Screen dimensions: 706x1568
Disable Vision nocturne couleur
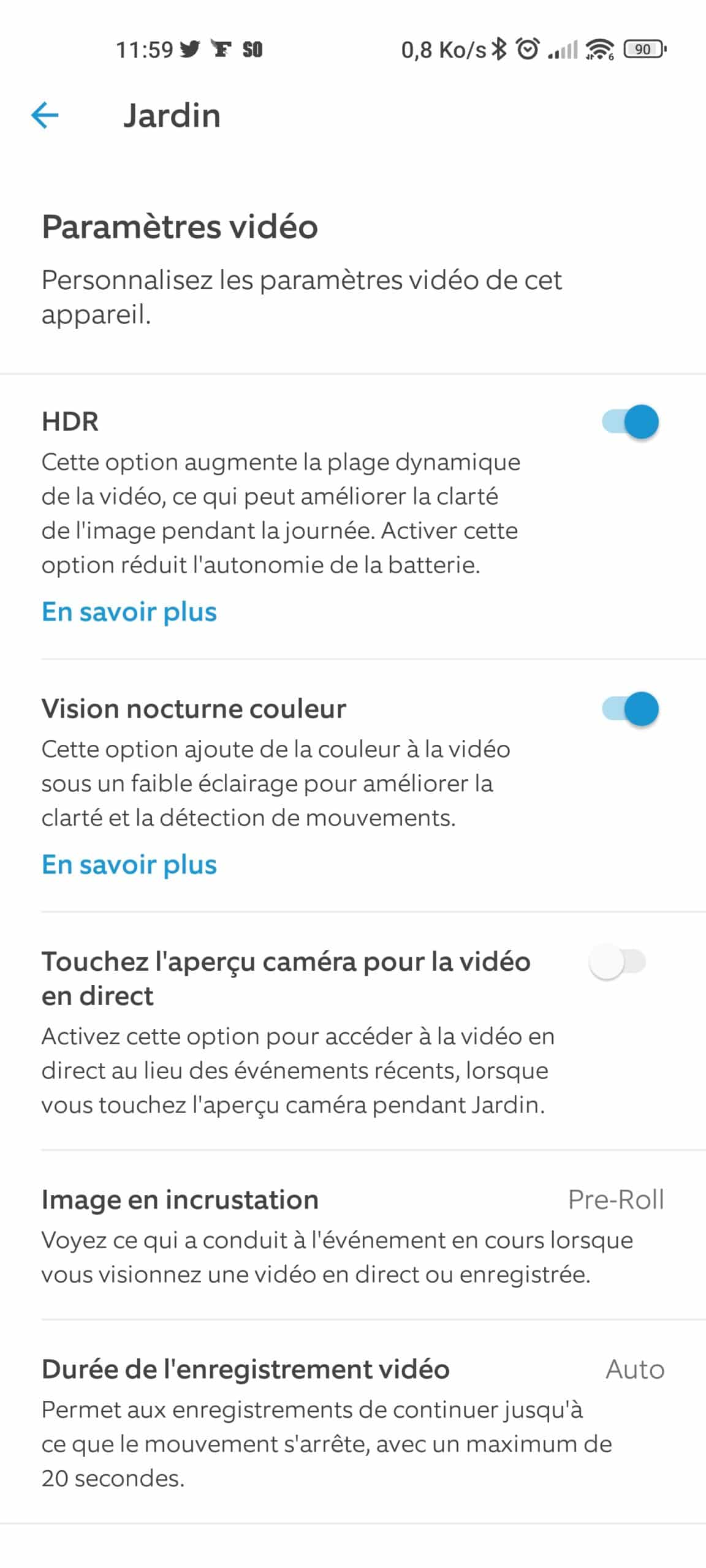coord(630,709)
